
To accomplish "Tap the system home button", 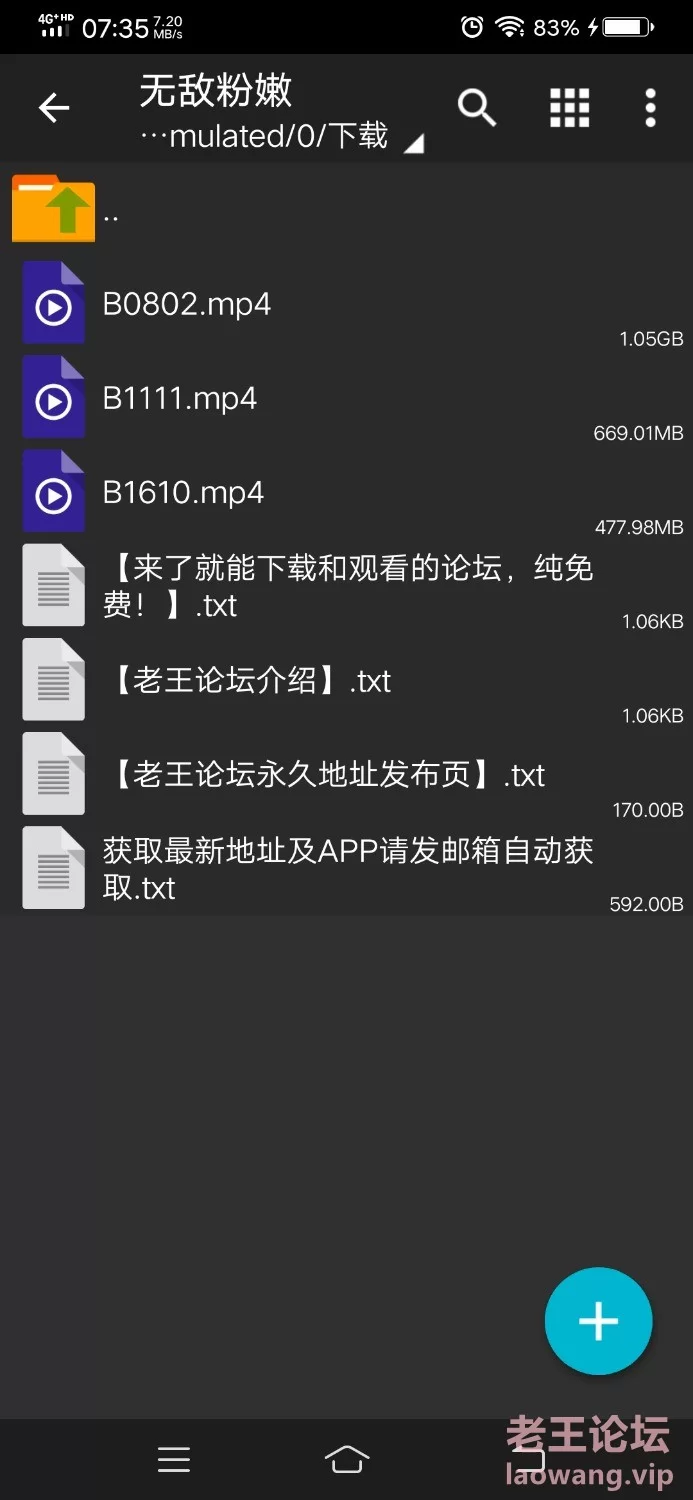I will click(346, 1459).
